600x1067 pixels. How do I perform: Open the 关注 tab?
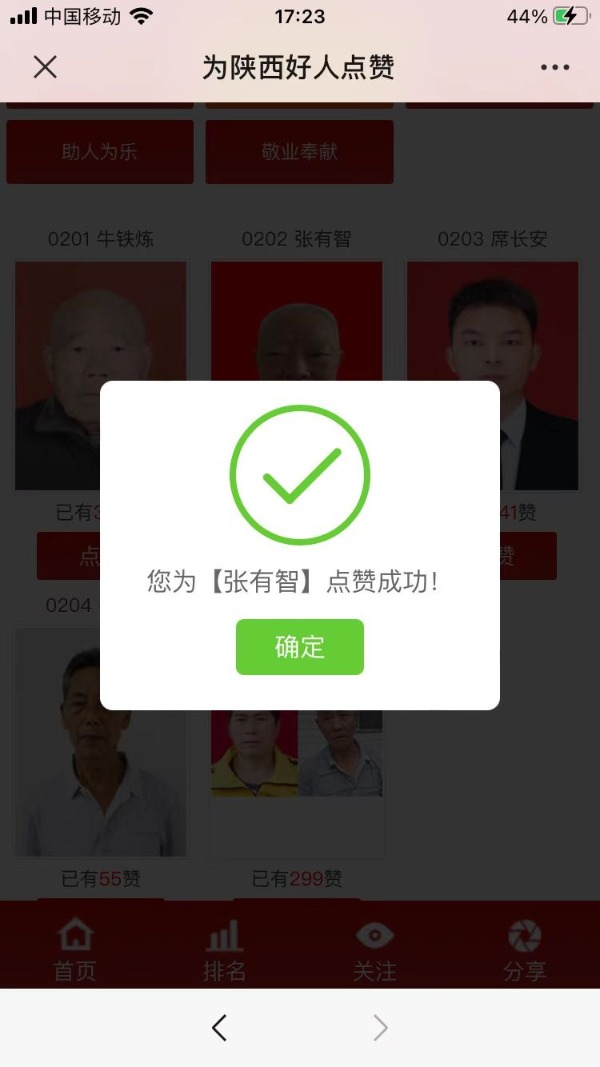(375, 948)
